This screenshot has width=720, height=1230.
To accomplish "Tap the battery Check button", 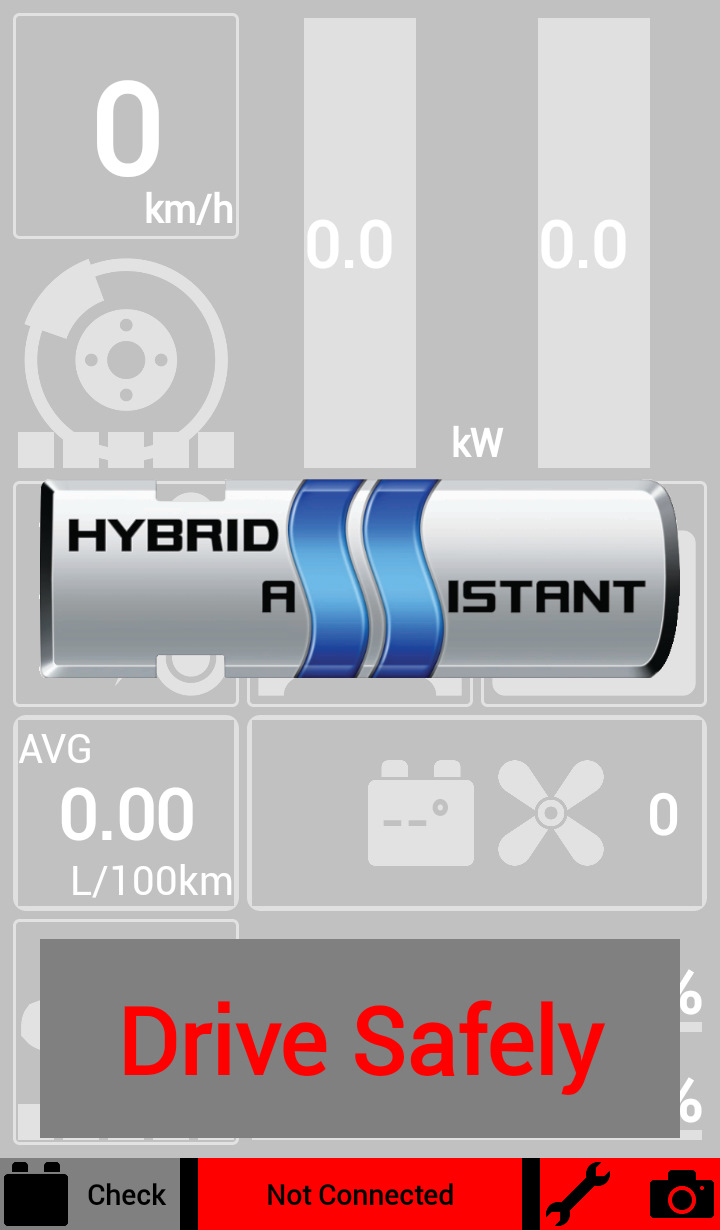I will (90, 1194).
